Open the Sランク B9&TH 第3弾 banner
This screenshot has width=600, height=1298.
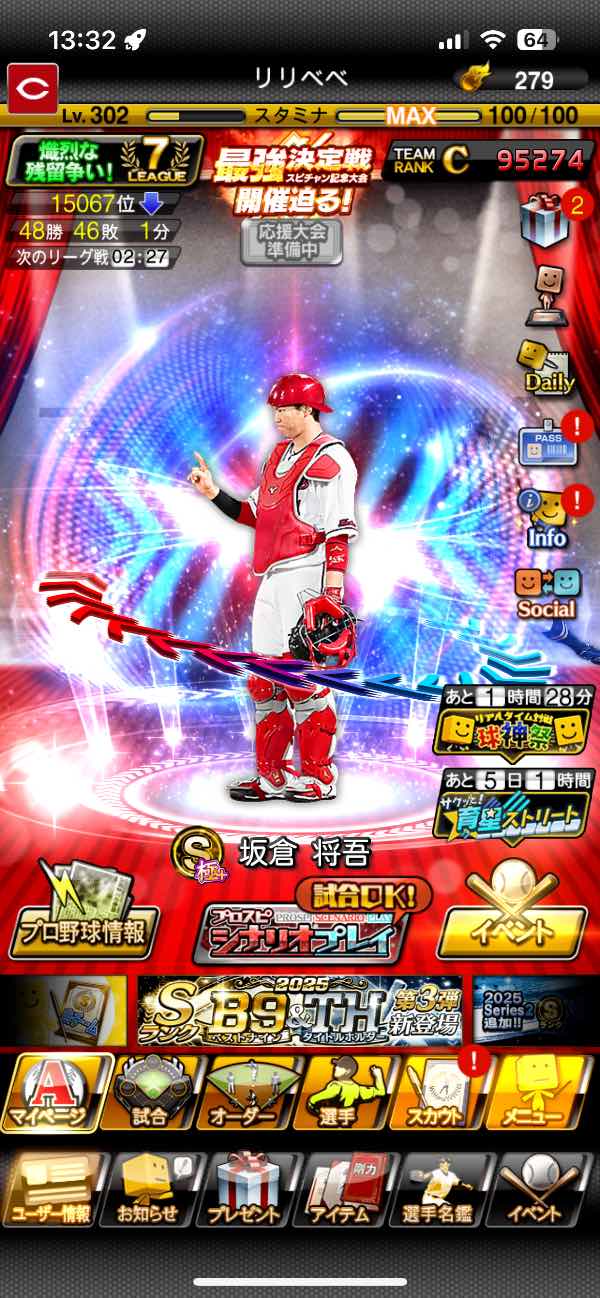(x=300, y=1010)
